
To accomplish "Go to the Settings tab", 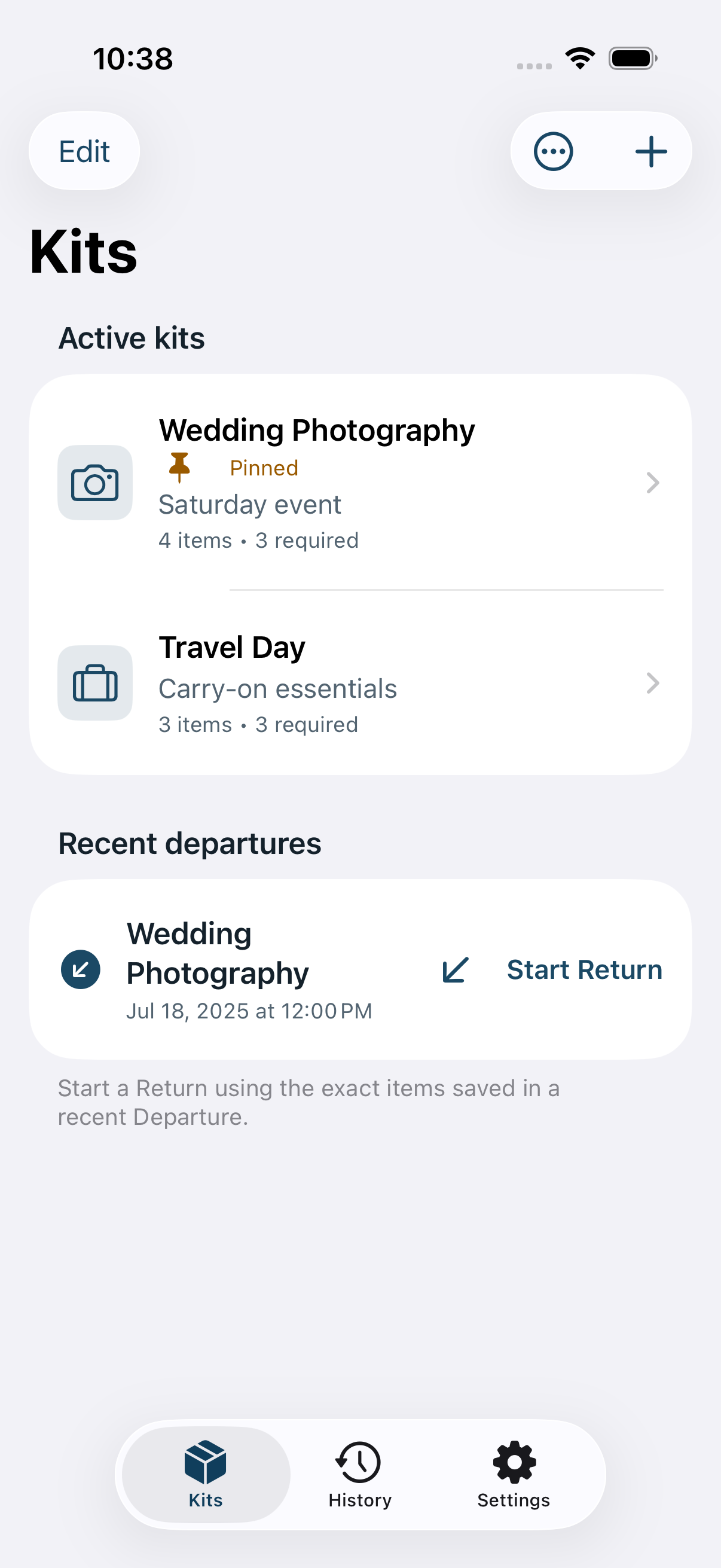I will tap(514, 1474).
